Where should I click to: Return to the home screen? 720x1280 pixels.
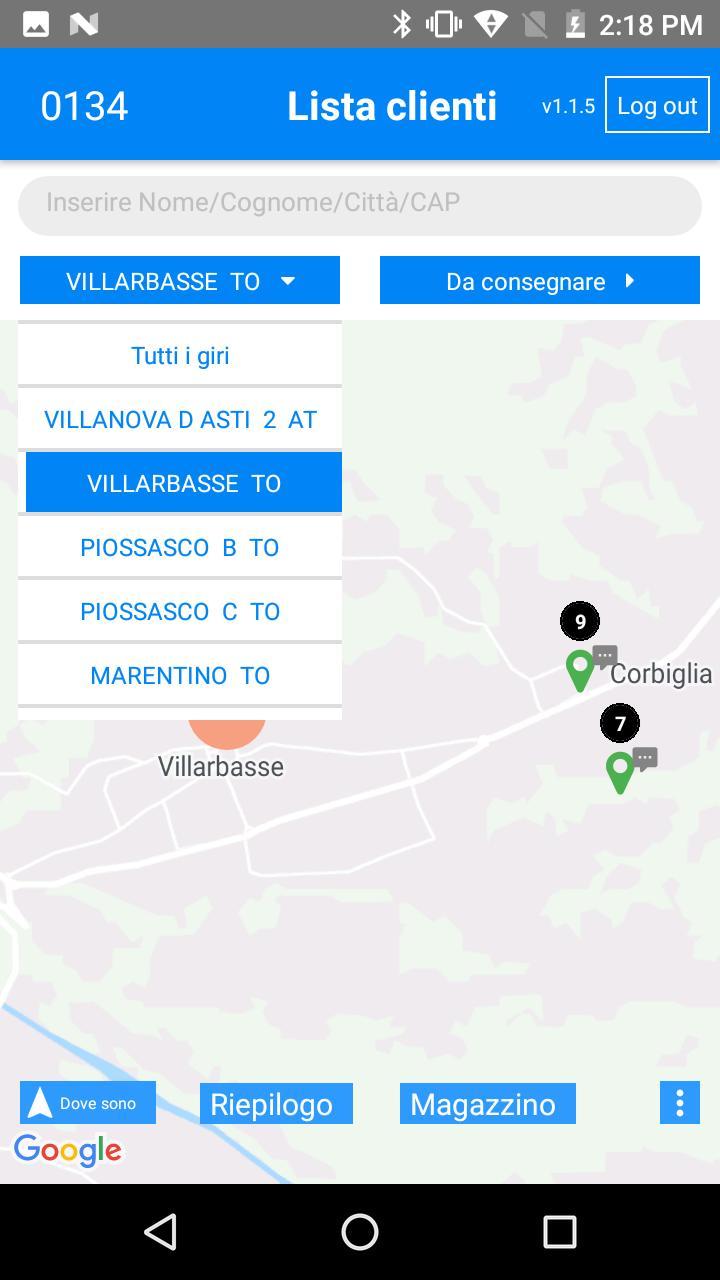(360, 1231)
